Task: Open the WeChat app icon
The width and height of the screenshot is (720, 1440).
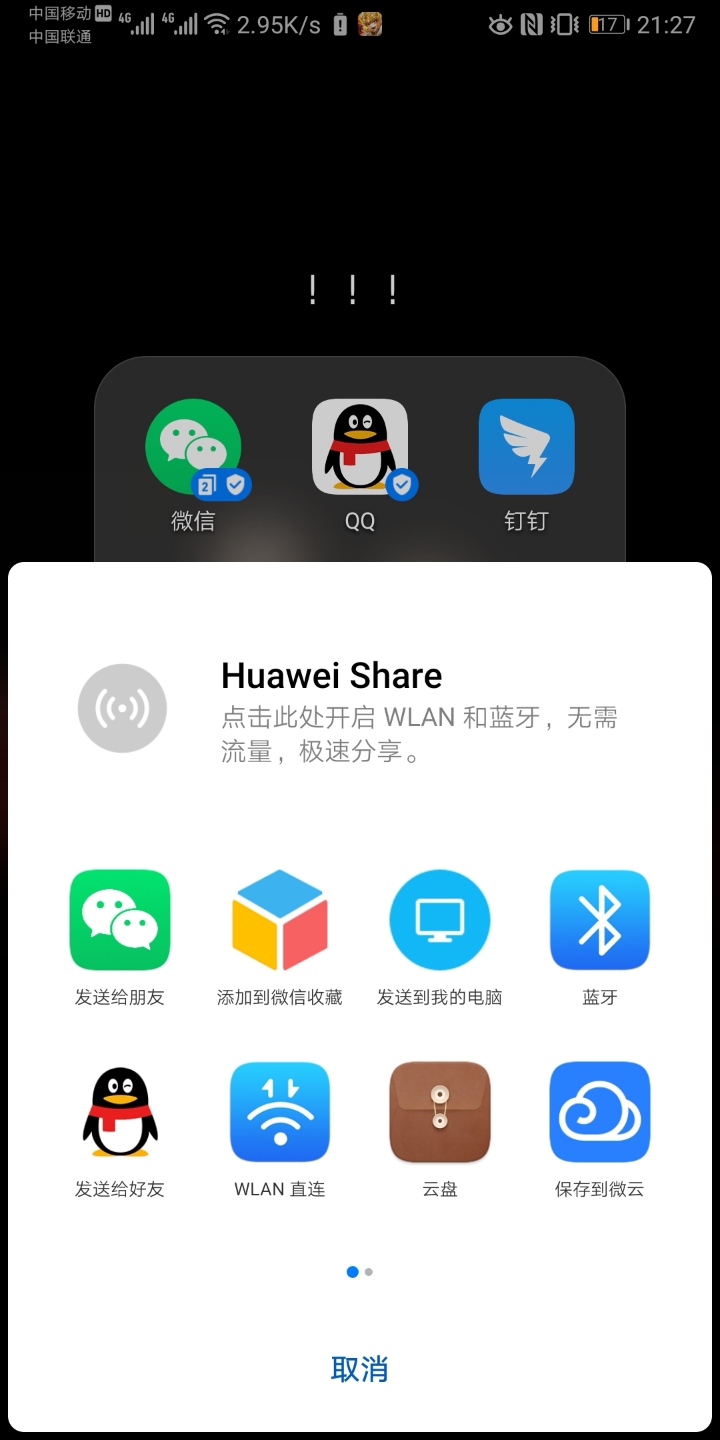Action: pos(193,447)
